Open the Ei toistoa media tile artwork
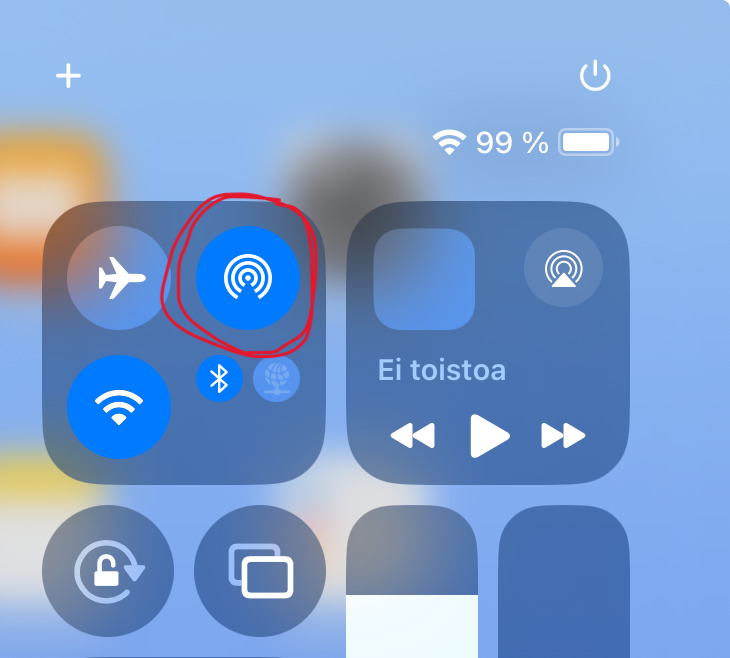 point(424,279)
